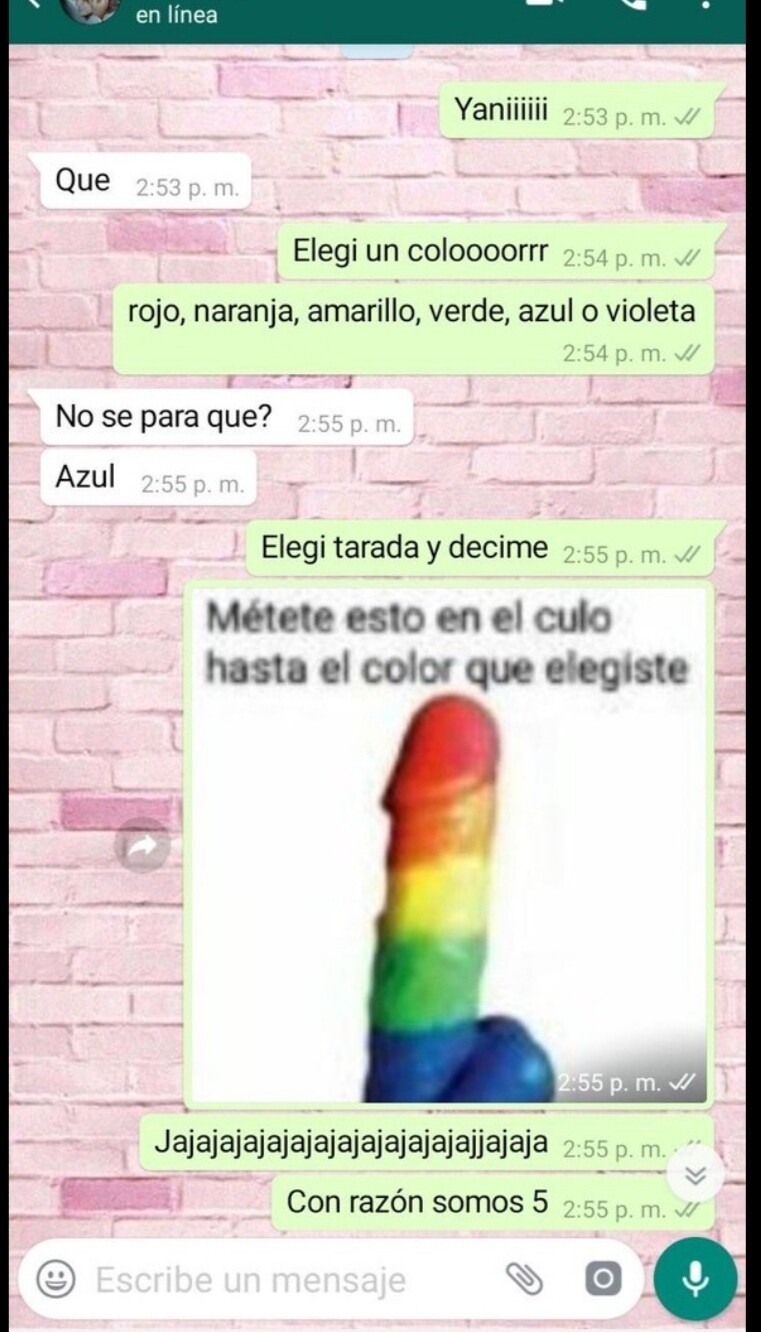Screen dimensions: 761x1332
Task: Open the camera from the message bar
Action: [x=602, y=1279]
